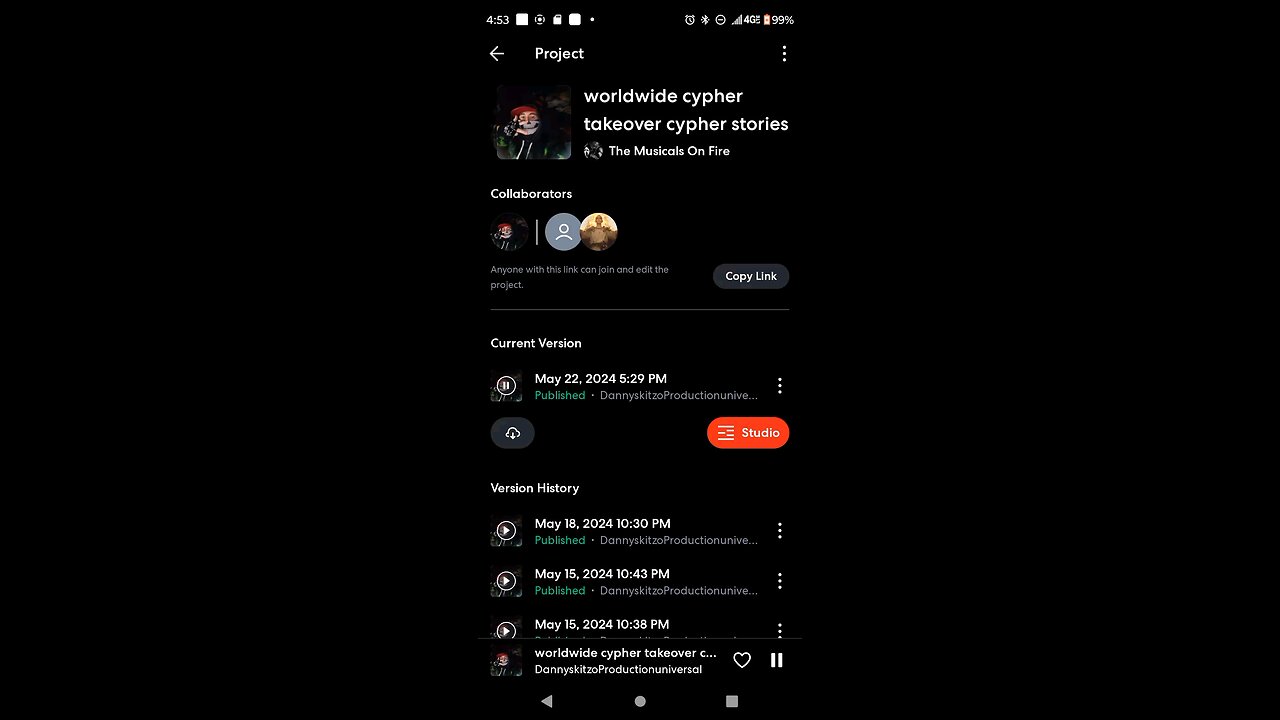Download the current version
1280x720 pixels.
pos(512,433)
